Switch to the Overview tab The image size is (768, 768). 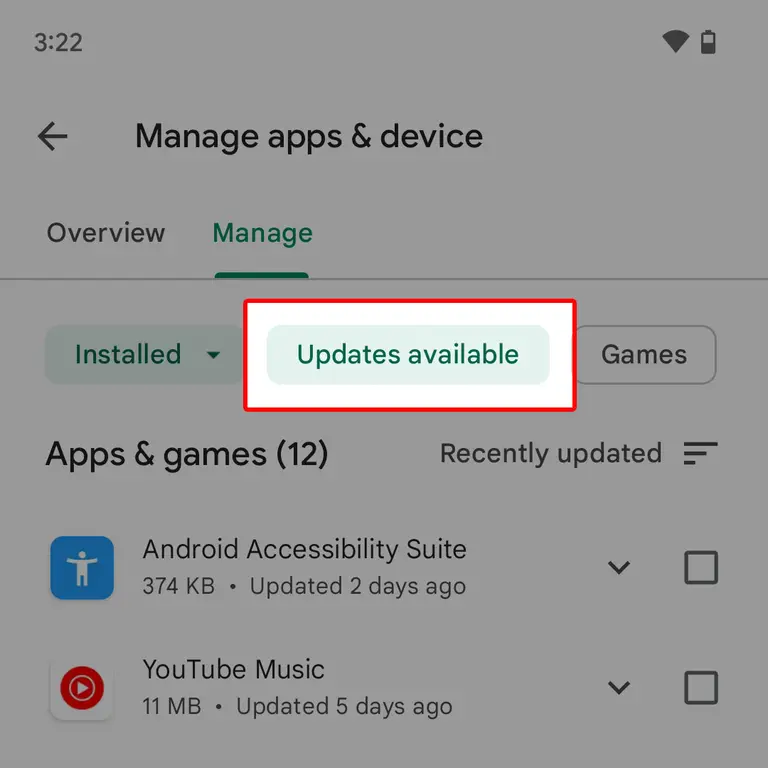[106, 233]
